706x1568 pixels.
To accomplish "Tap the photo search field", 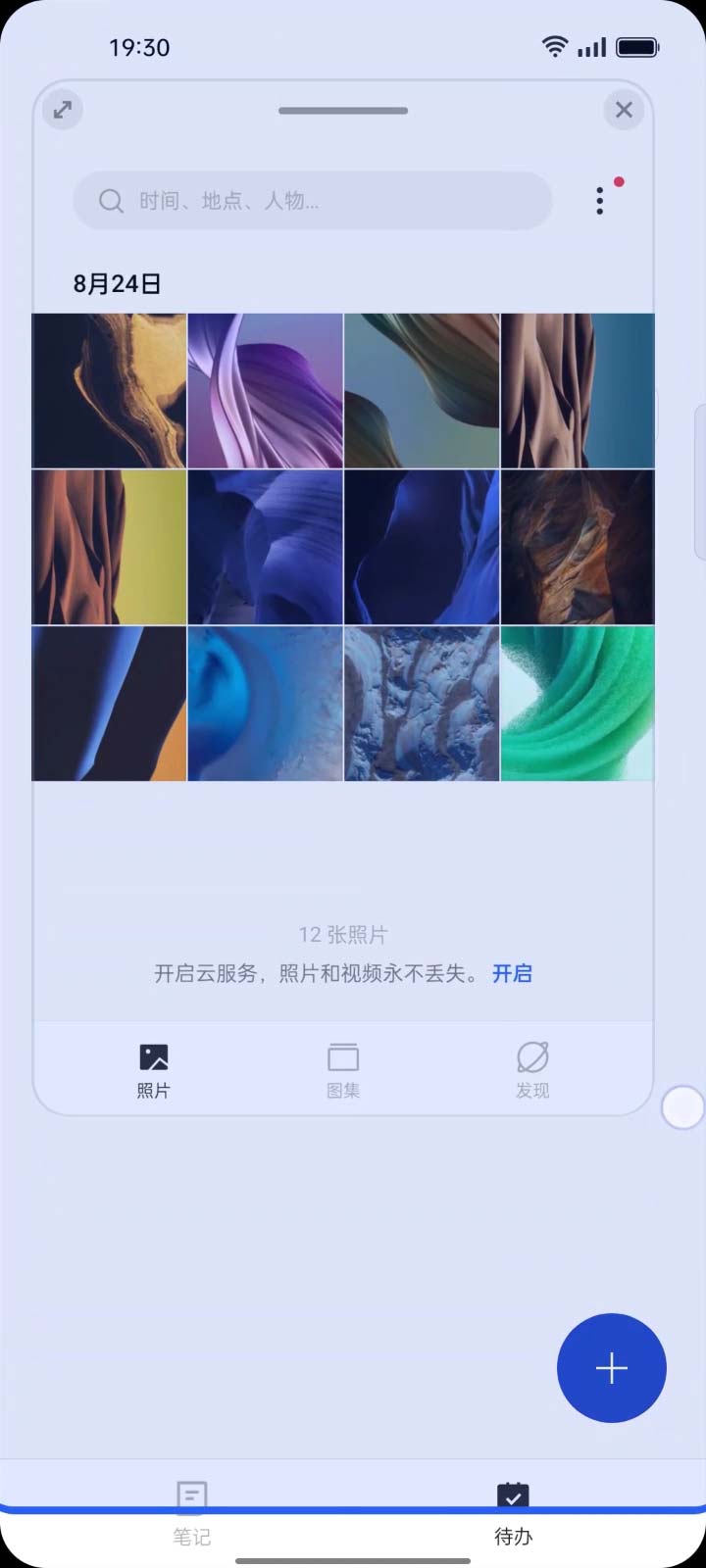I will coord(312,201).
